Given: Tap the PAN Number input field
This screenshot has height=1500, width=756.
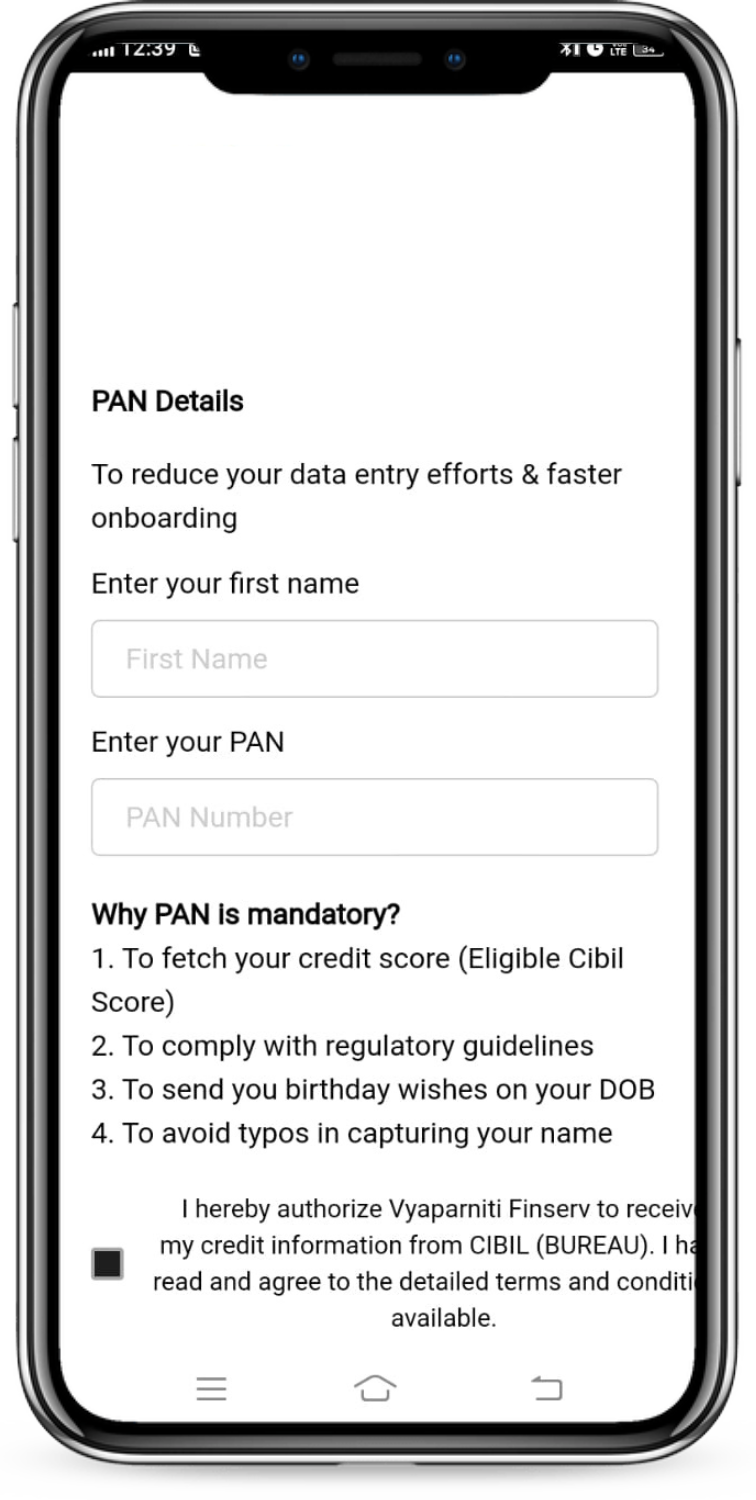Looking at the screenshot, I should (374, 817).
